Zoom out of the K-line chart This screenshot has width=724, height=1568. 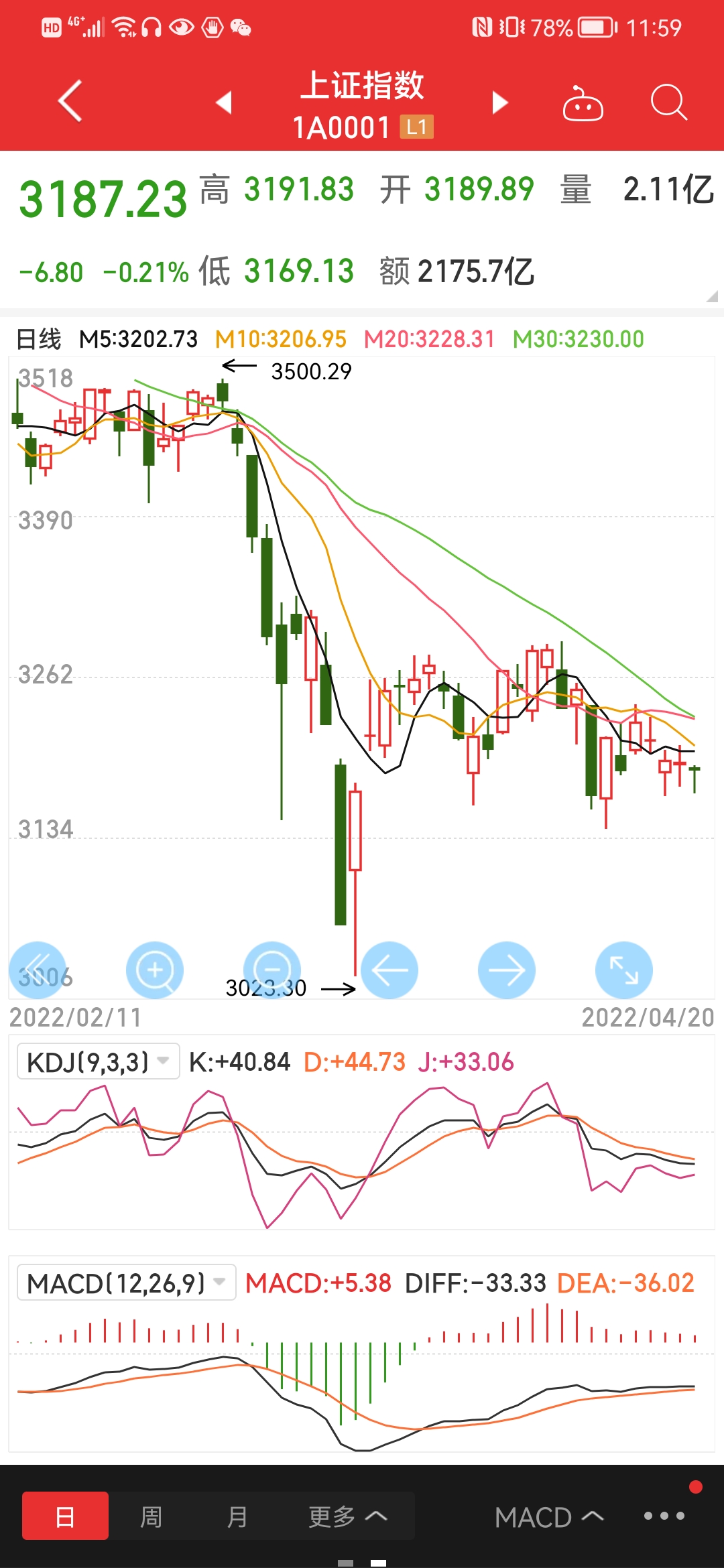point(272,970)
